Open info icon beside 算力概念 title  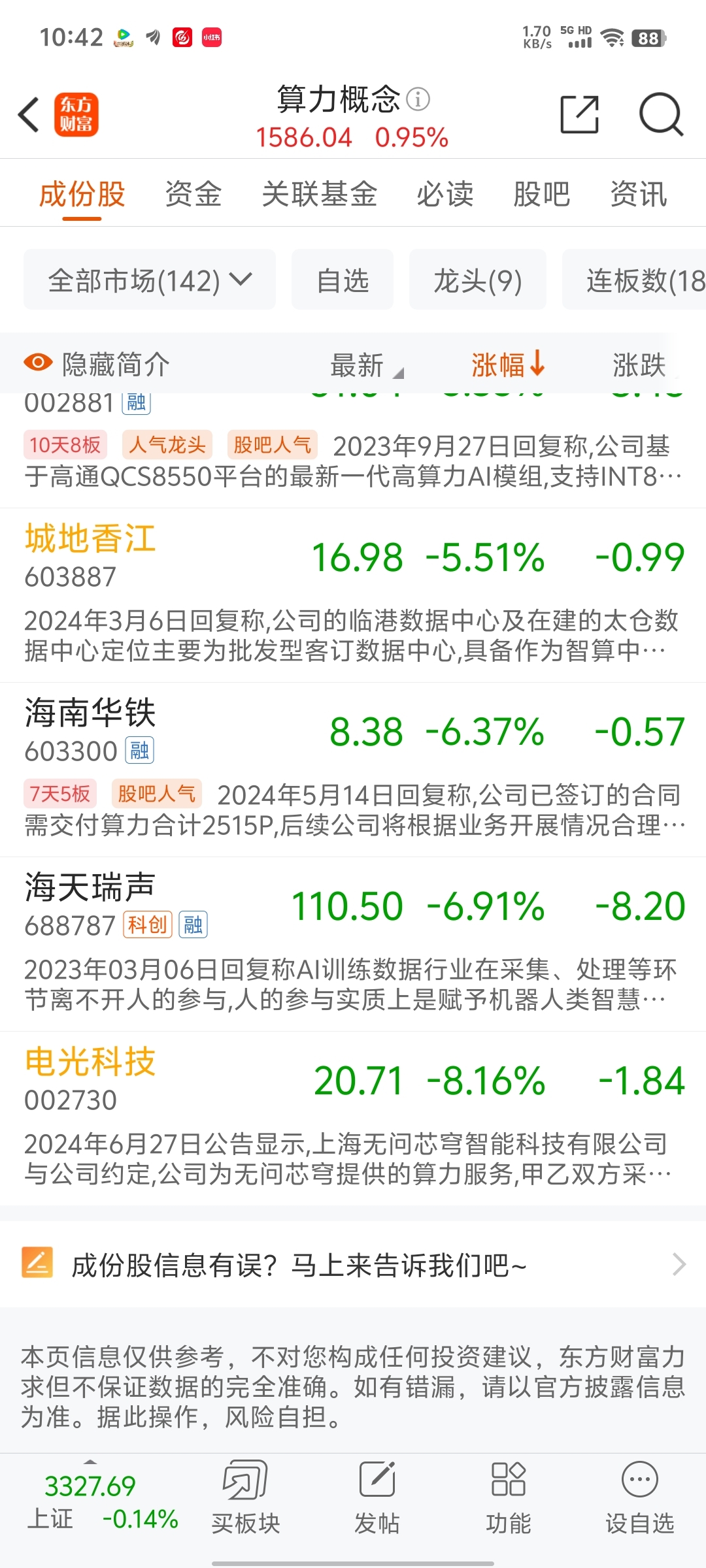point(418,99)
